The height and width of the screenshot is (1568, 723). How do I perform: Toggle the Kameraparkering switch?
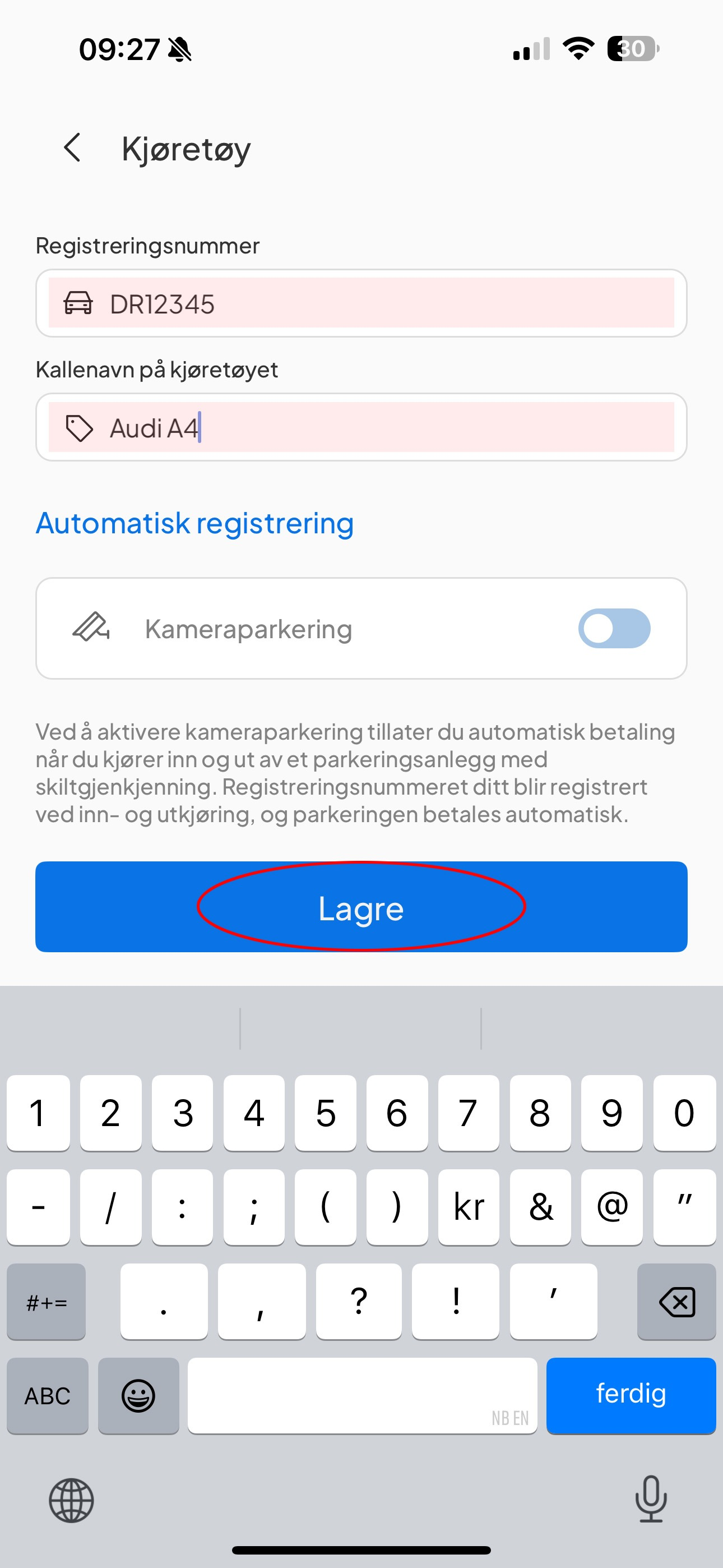[x=614, y=628]
